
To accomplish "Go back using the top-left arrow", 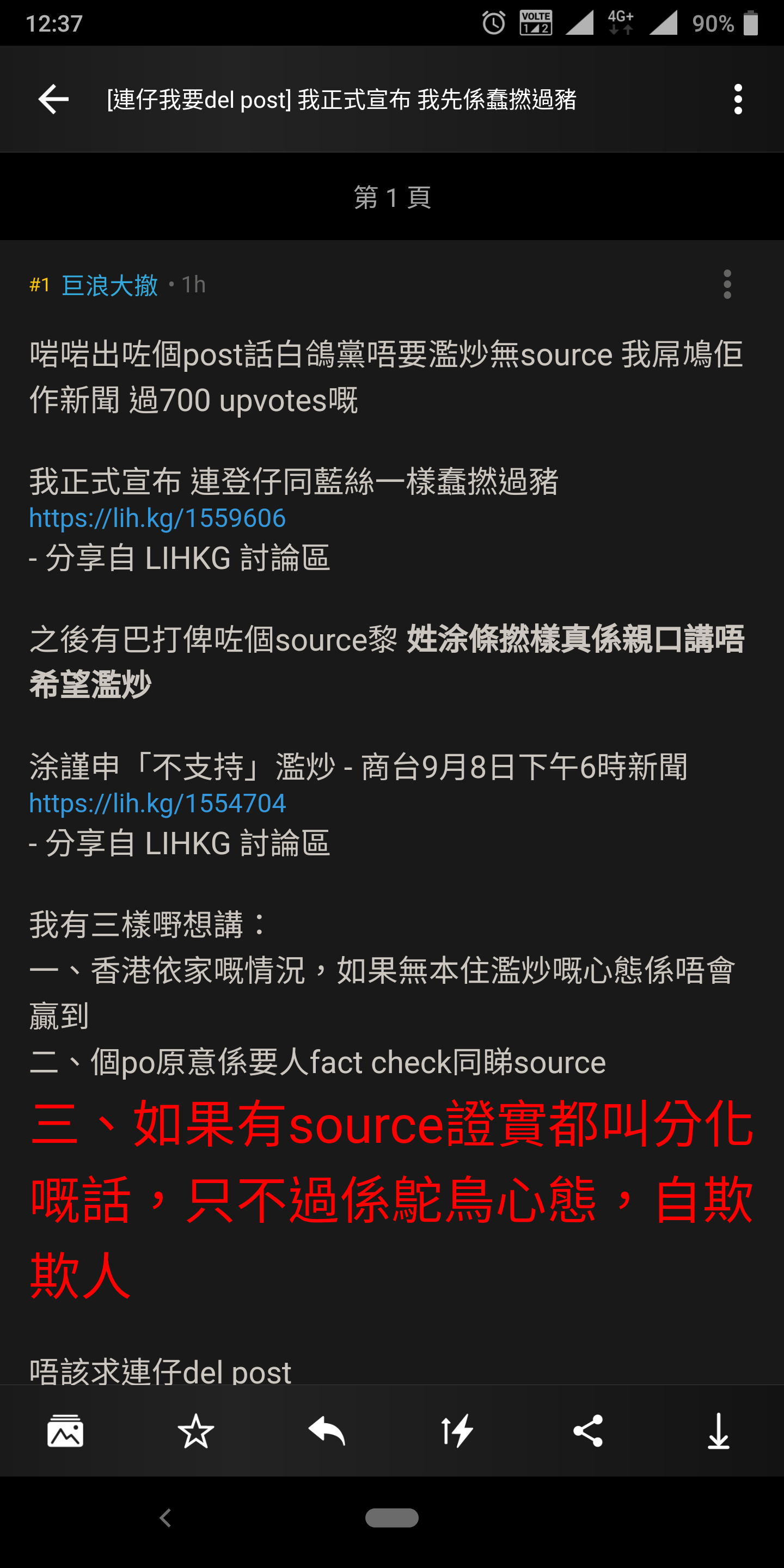I will pos(53,99).
